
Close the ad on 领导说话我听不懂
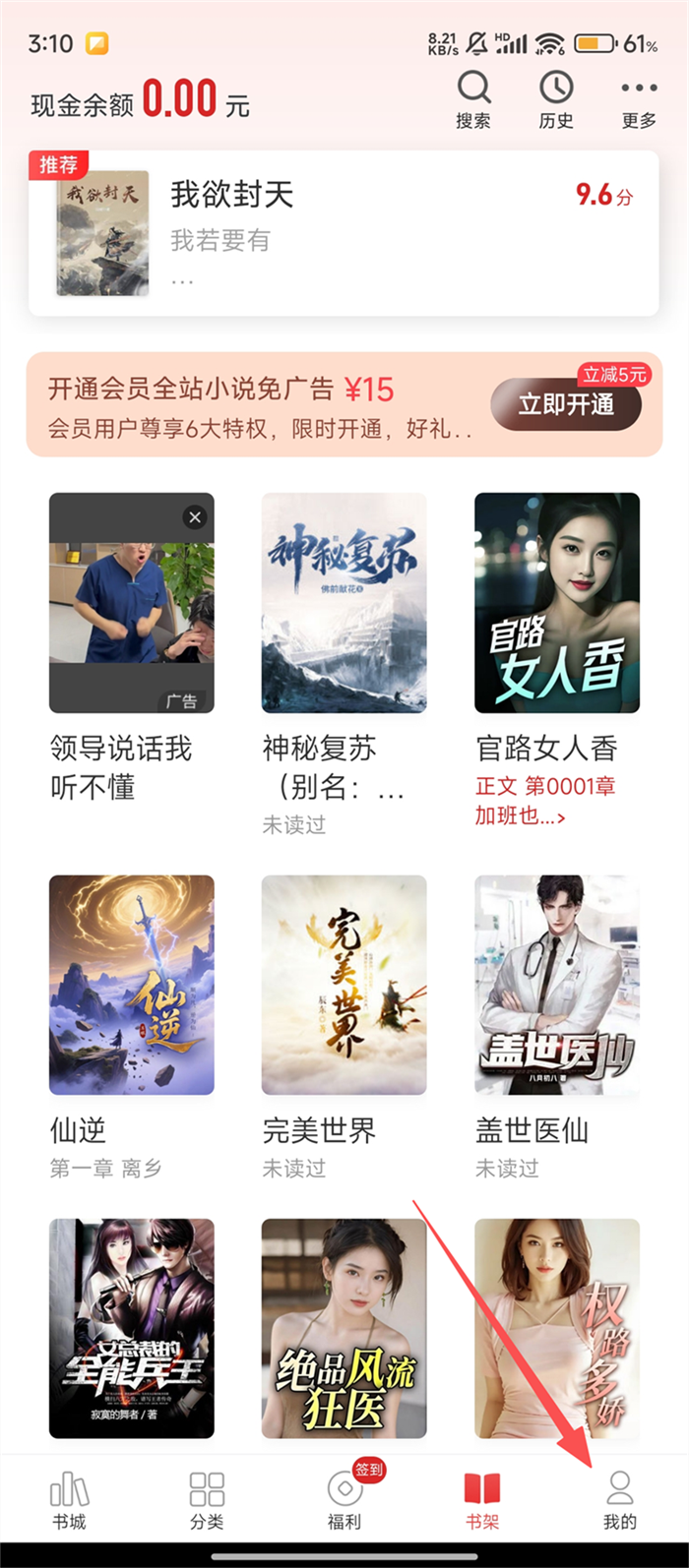[x=195, y=517]
